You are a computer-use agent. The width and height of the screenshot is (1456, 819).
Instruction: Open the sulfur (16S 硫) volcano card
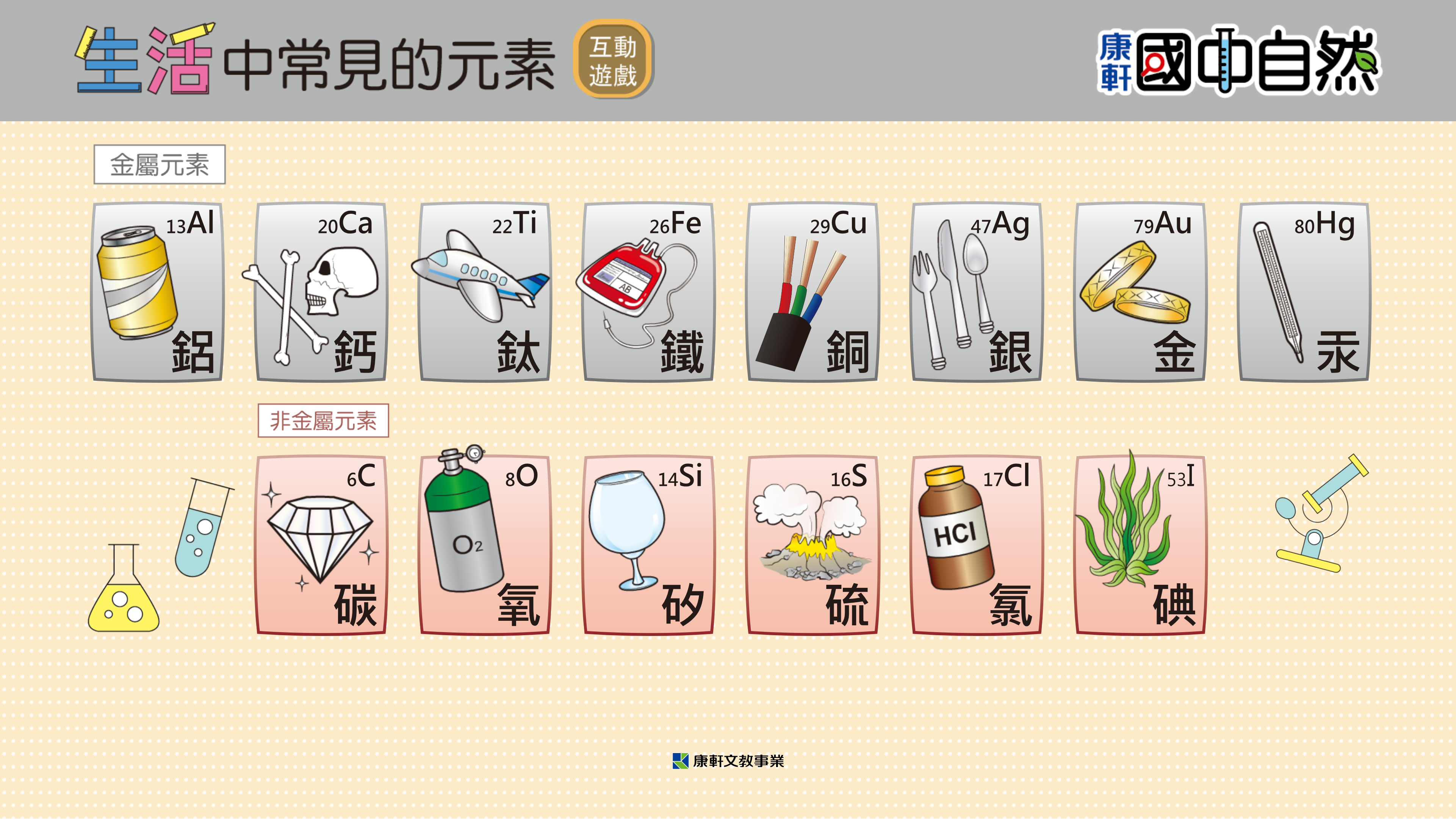(812, 545)
